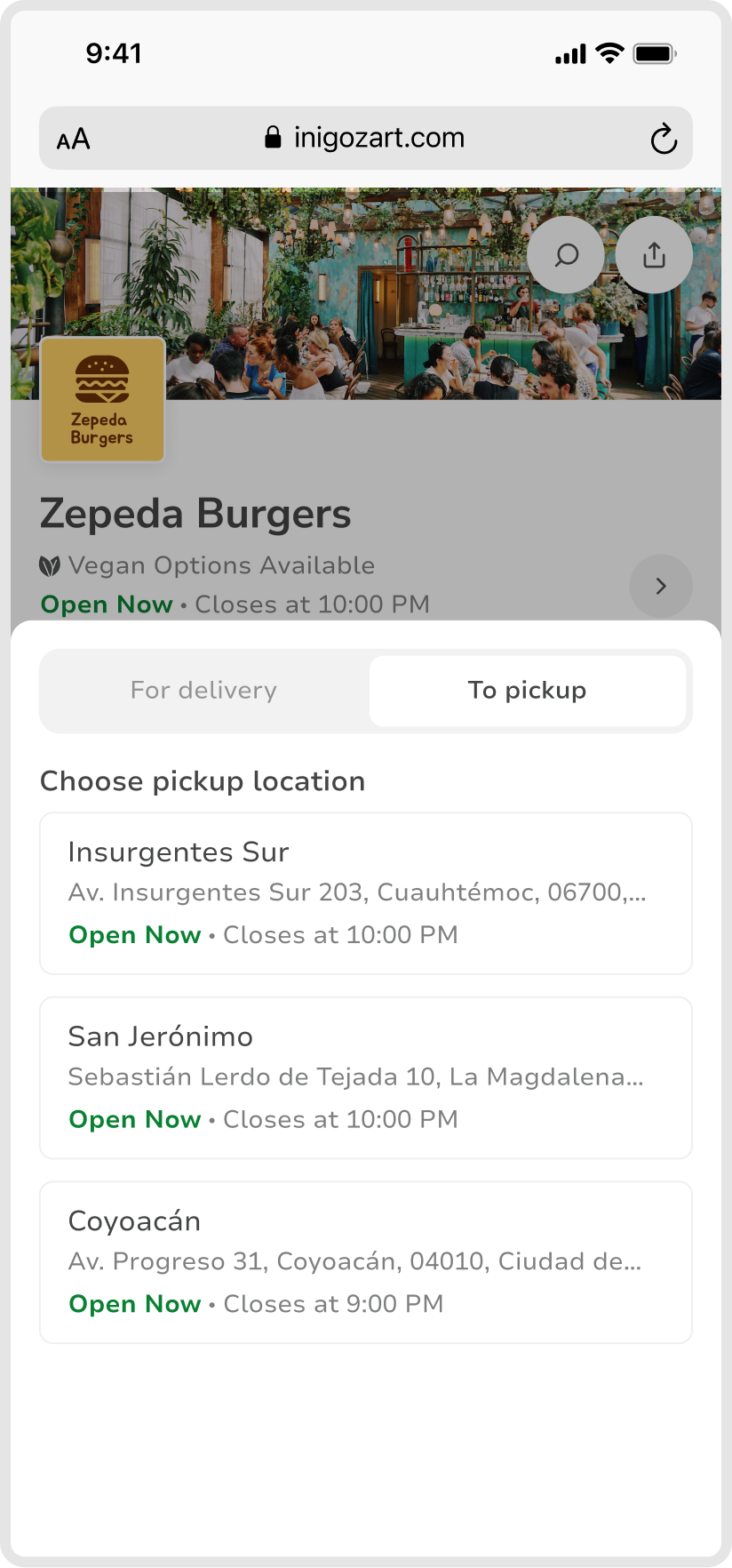Tap the share icon on the banner
Screen dimensions: 732x1568
point(654,255)
